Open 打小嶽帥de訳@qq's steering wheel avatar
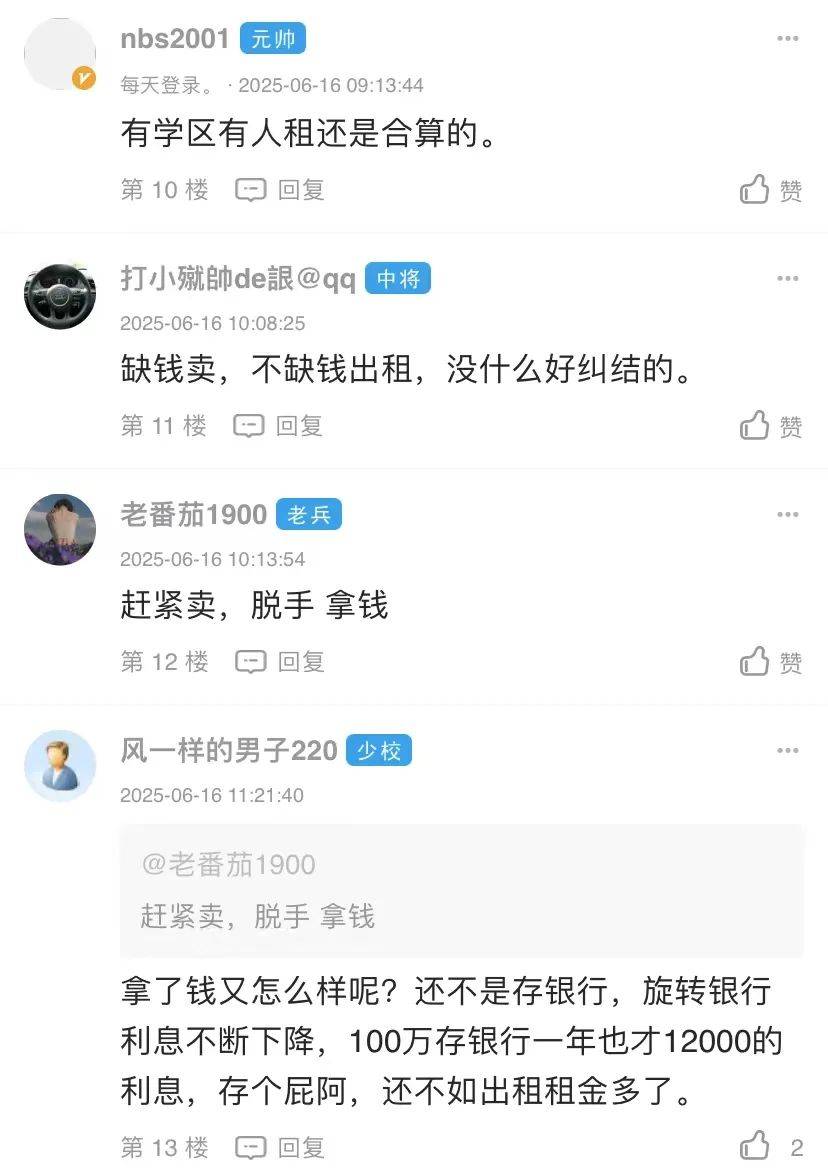 59,294
